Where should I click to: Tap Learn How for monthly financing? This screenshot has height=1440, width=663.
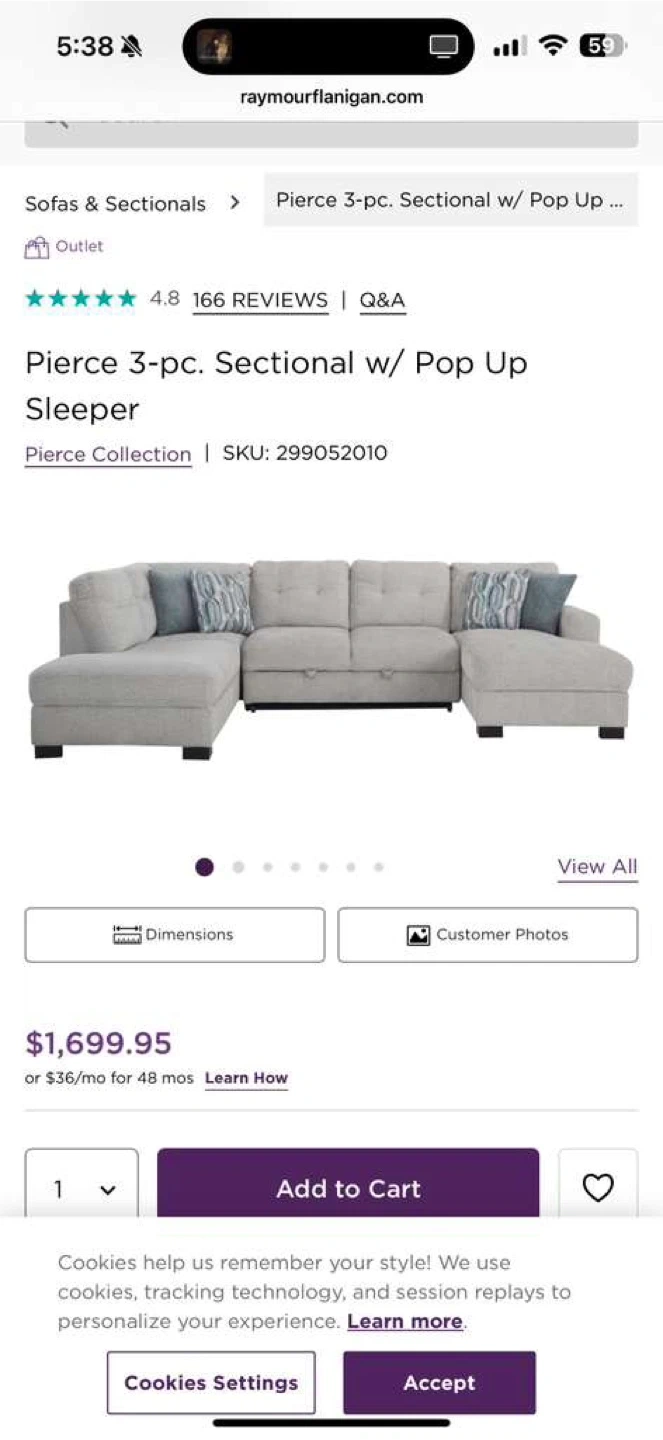pyautogui.click(x=246, y=1078)
